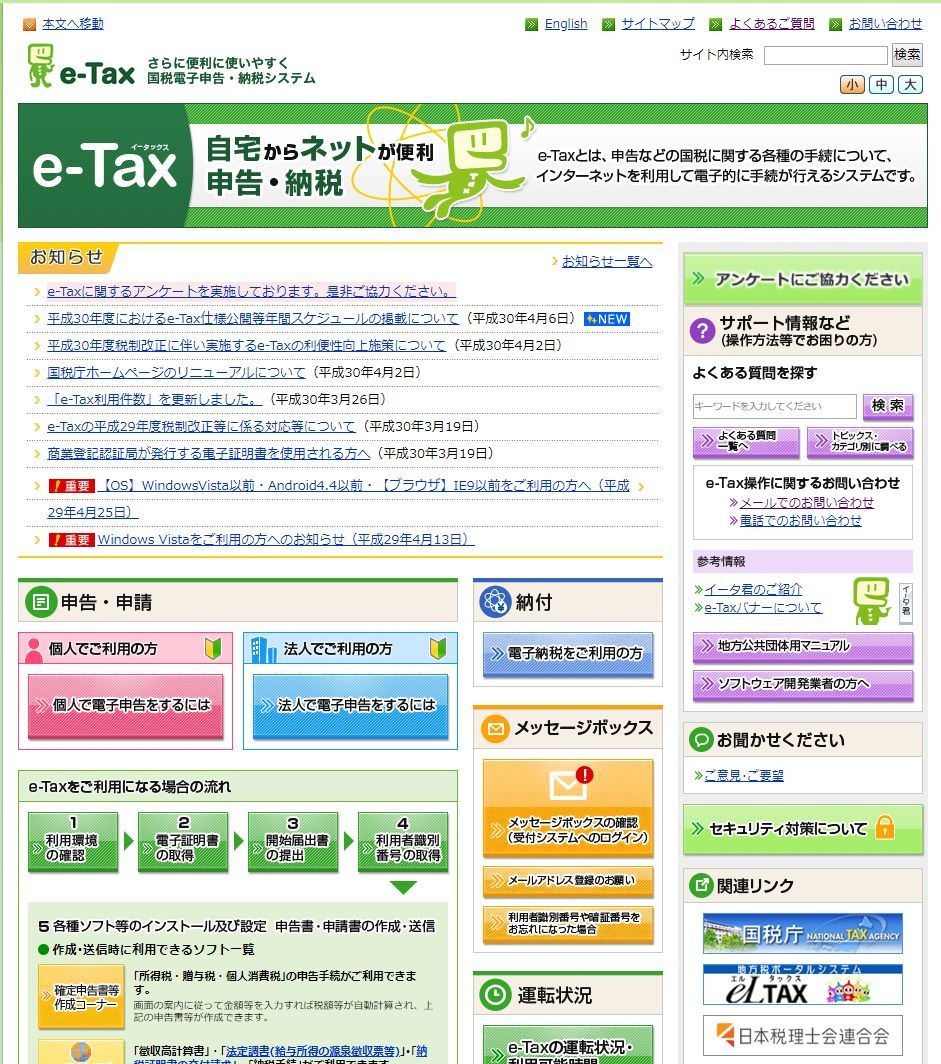941x1064 pixels.
Task: Open the お知らせ一覧へ link
Action: (606, 261)
